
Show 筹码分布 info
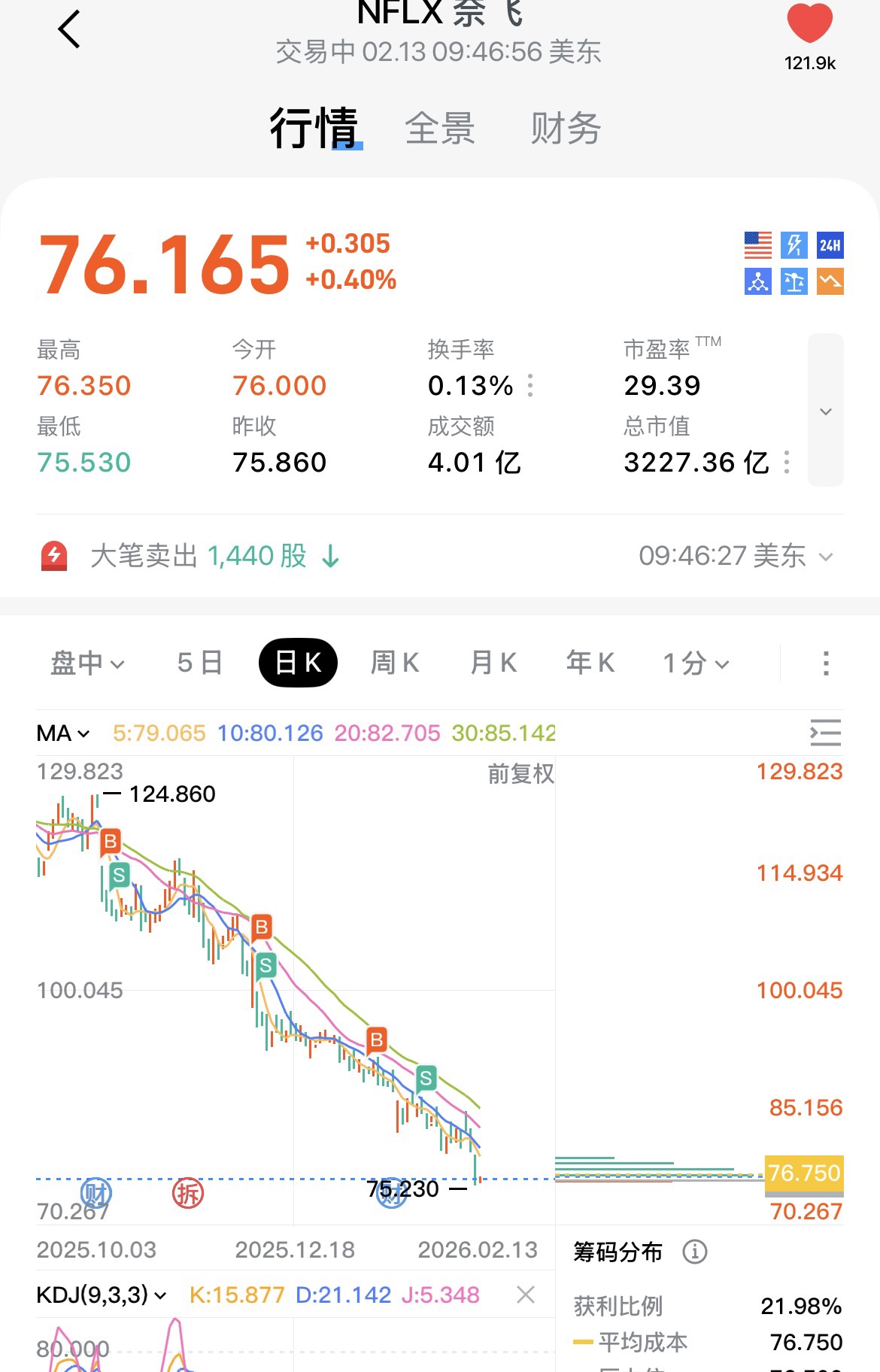click(694, 1252)
